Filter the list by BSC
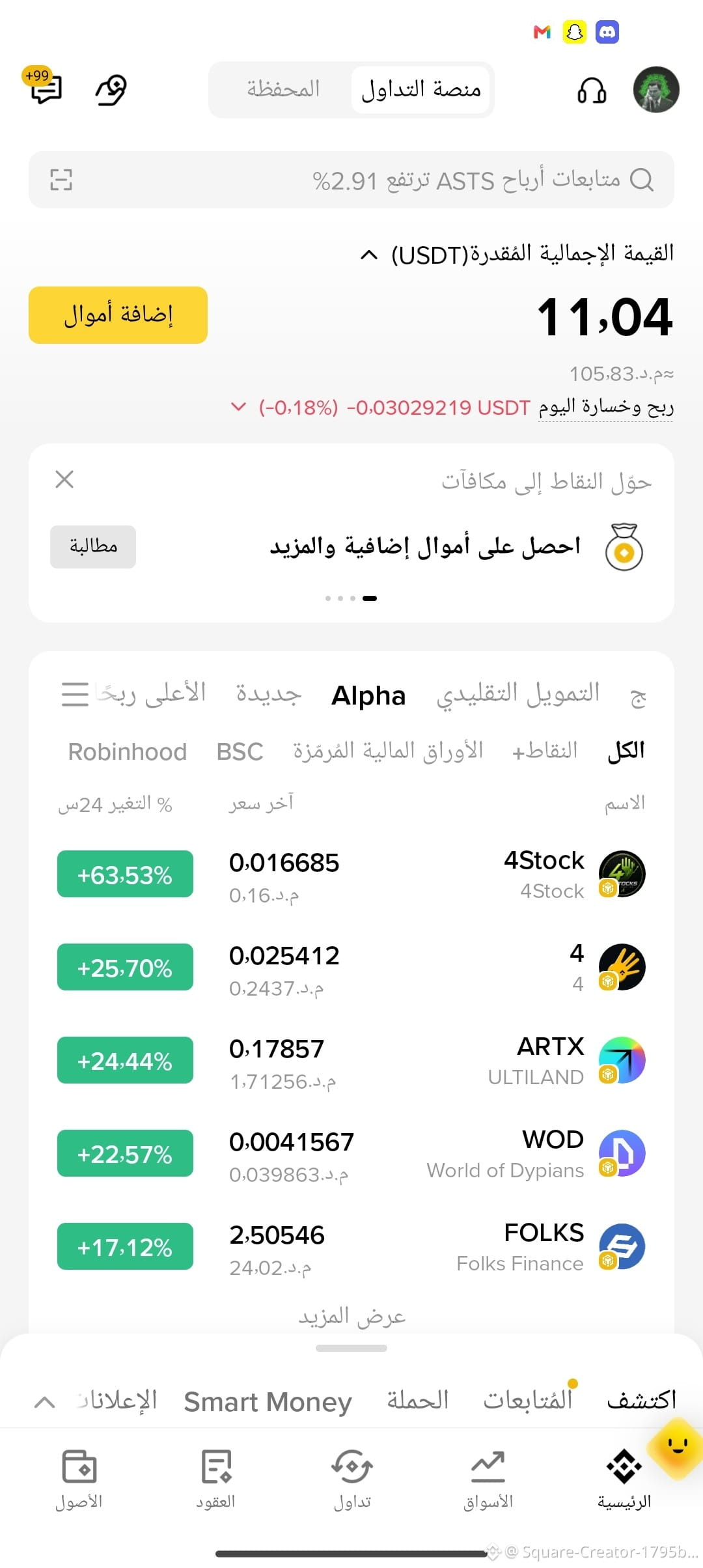This screenshot has height=1568, width=703. 240,751
